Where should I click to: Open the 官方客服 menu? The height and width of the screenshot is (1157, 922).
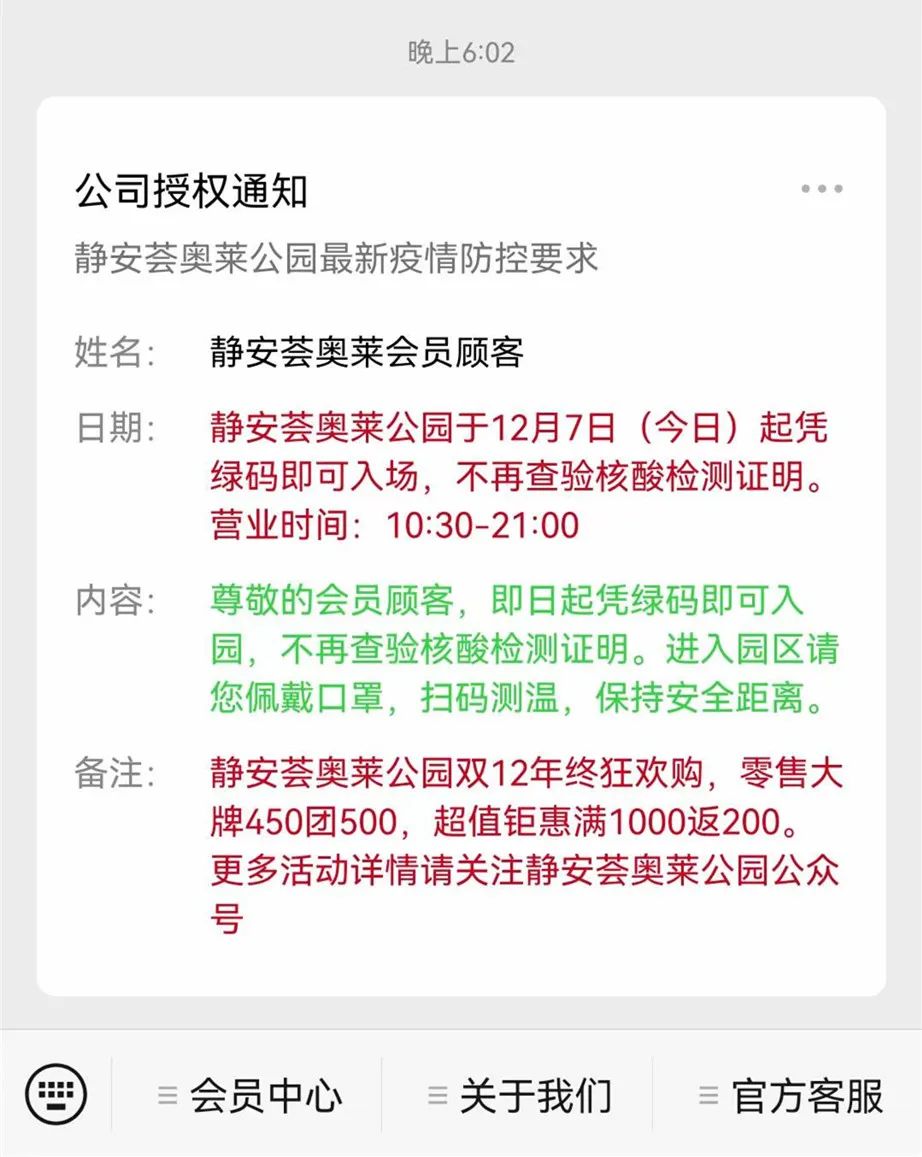[x=790, y=1095]
